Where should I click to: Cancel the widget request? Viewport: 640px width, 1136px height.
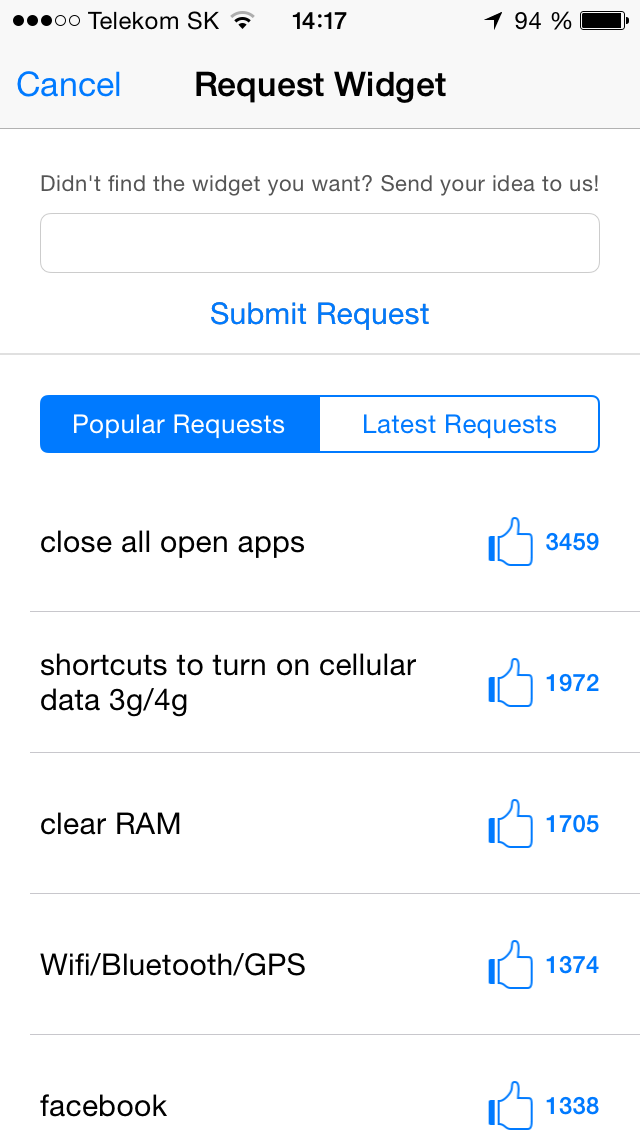(x=68, y=85)
